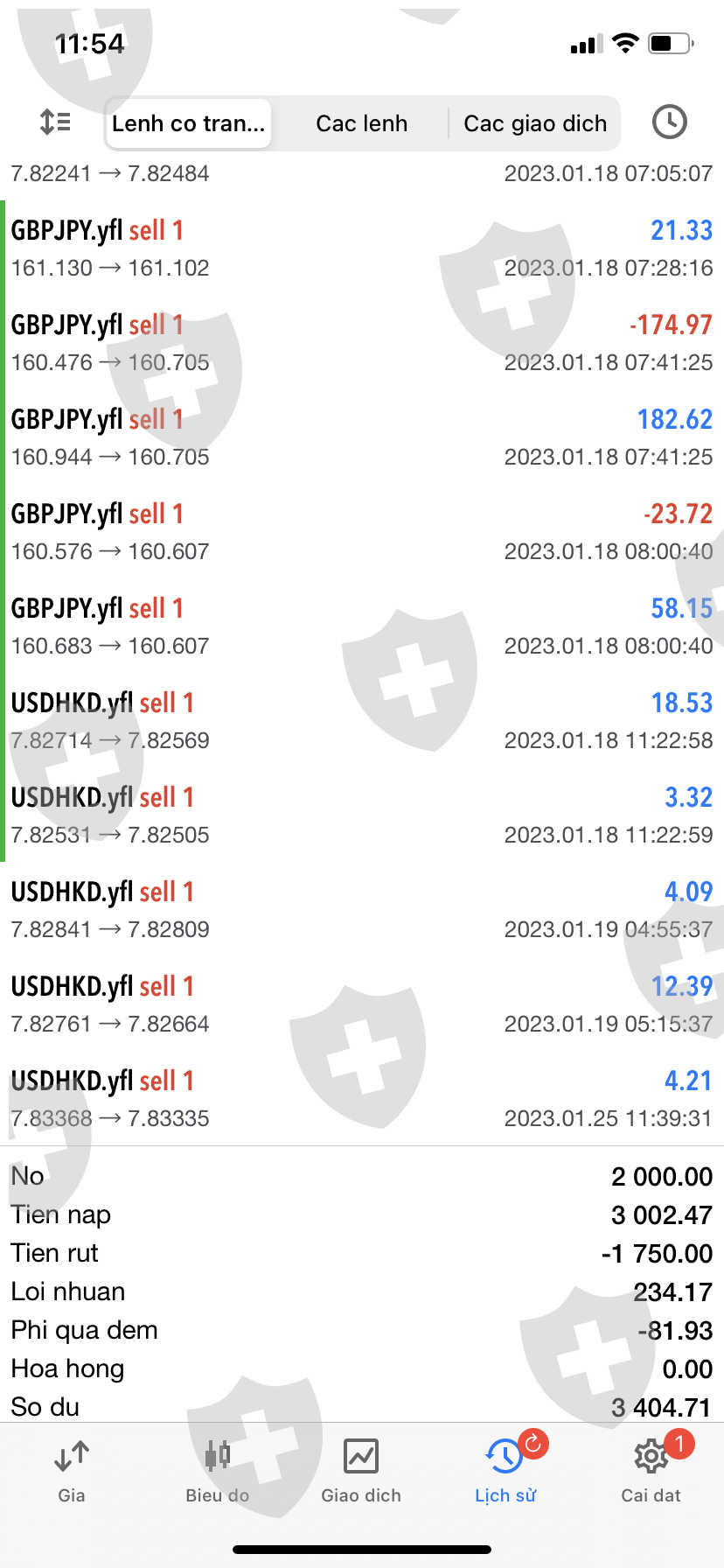Expand the GBPJPY trade with 21.33 profit
Image resolution: width=724 pixels, height=1568 pixels.
(362, 248)
